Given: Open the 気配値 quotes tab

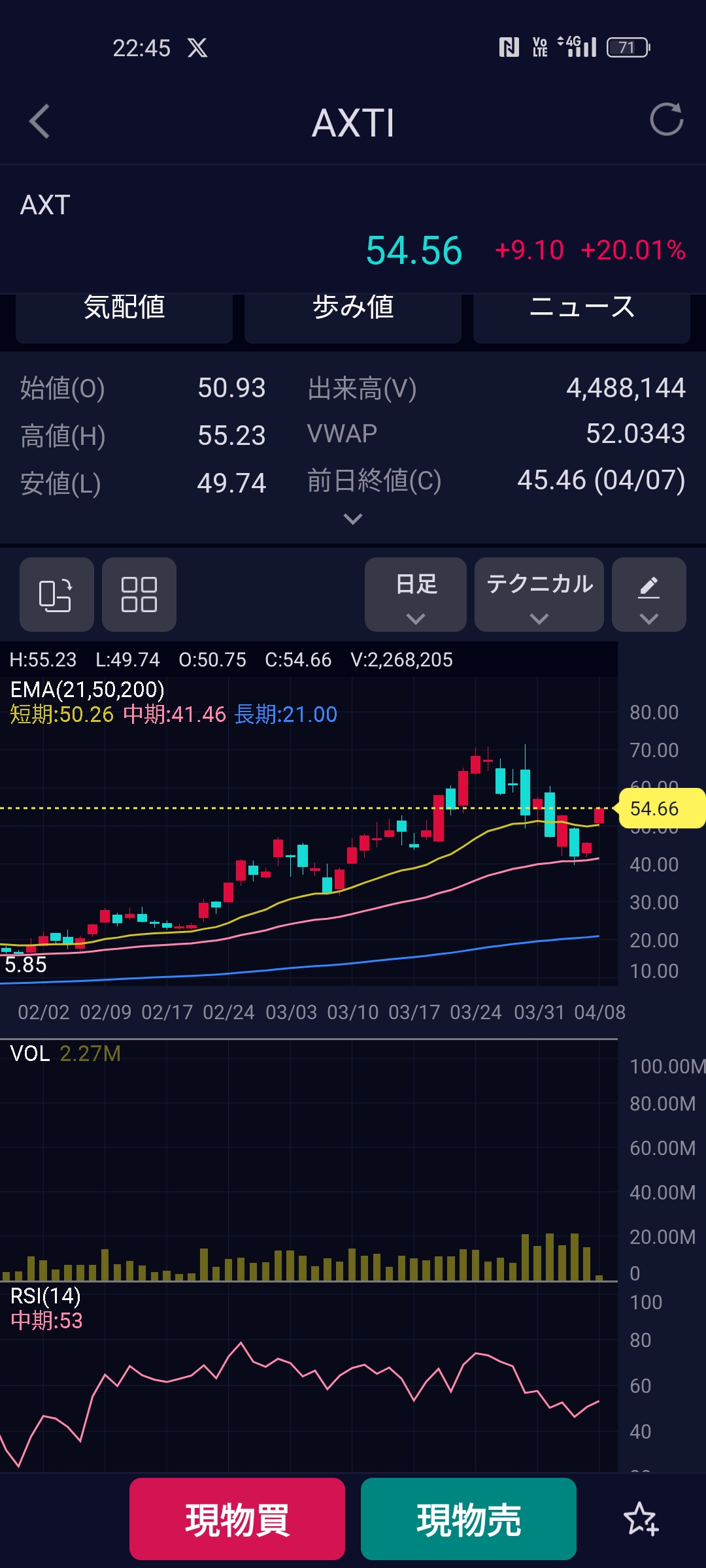Looking at the screenshot, I should (124, 314).
